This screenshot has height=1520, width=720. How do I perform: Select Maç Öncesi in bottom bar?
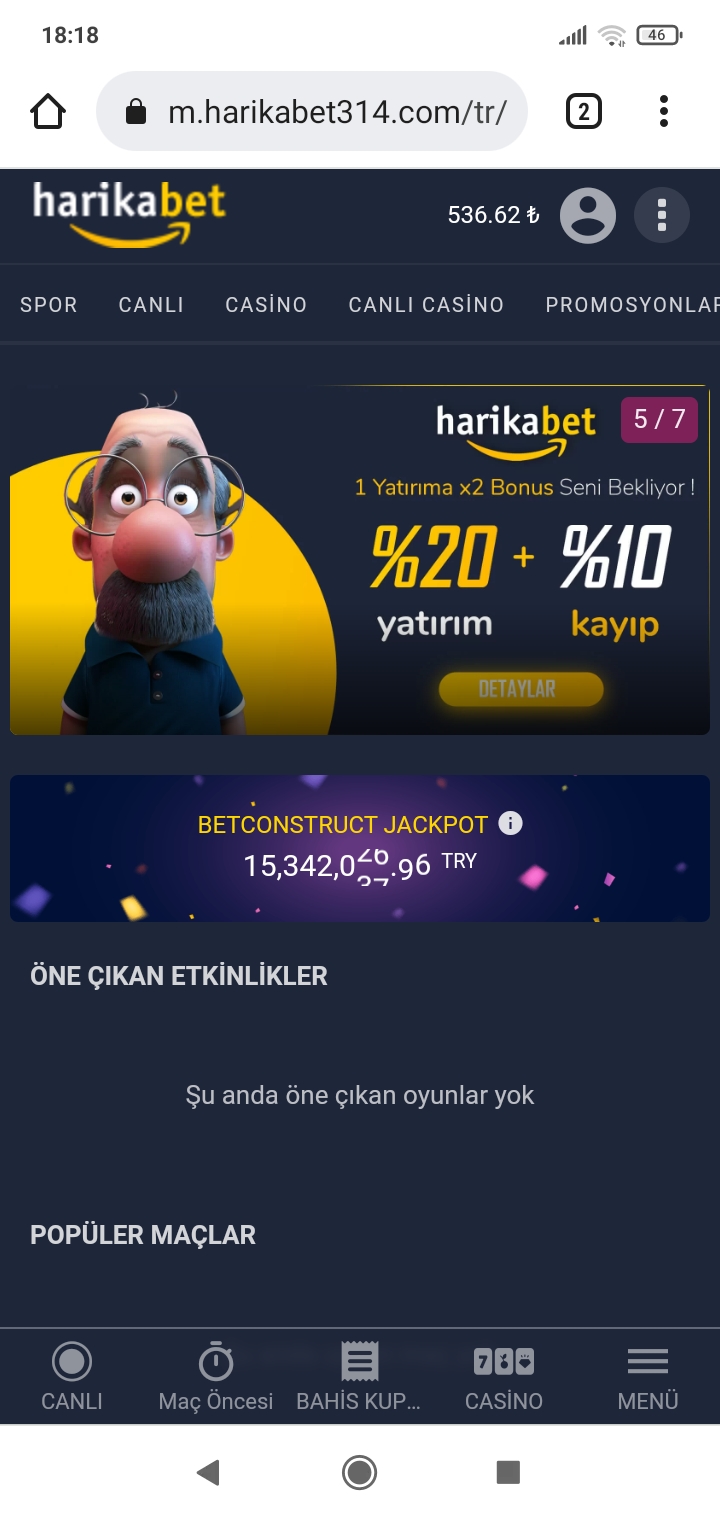click(216, 1377)
